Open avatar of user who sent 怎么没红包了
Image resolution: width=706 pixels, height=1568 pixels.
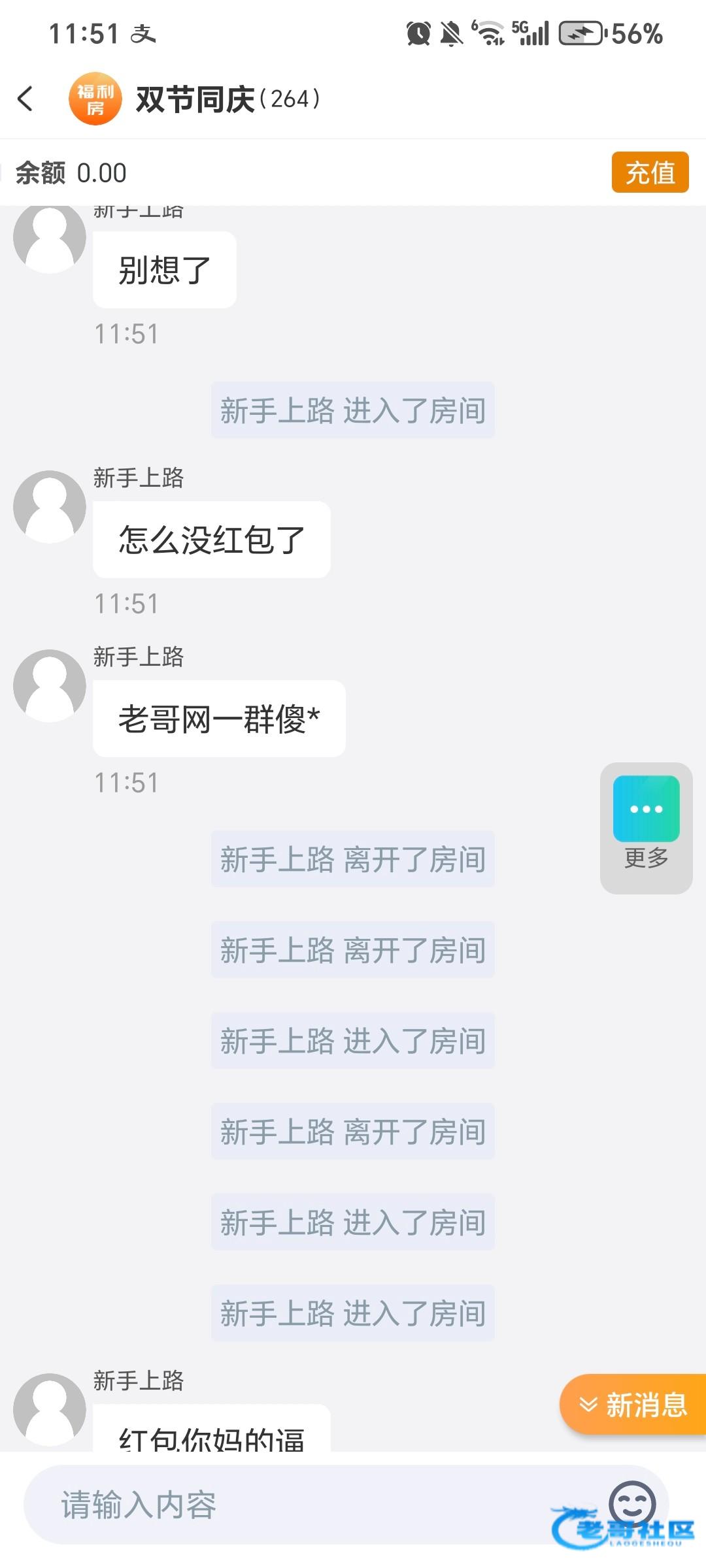point(50,507)
